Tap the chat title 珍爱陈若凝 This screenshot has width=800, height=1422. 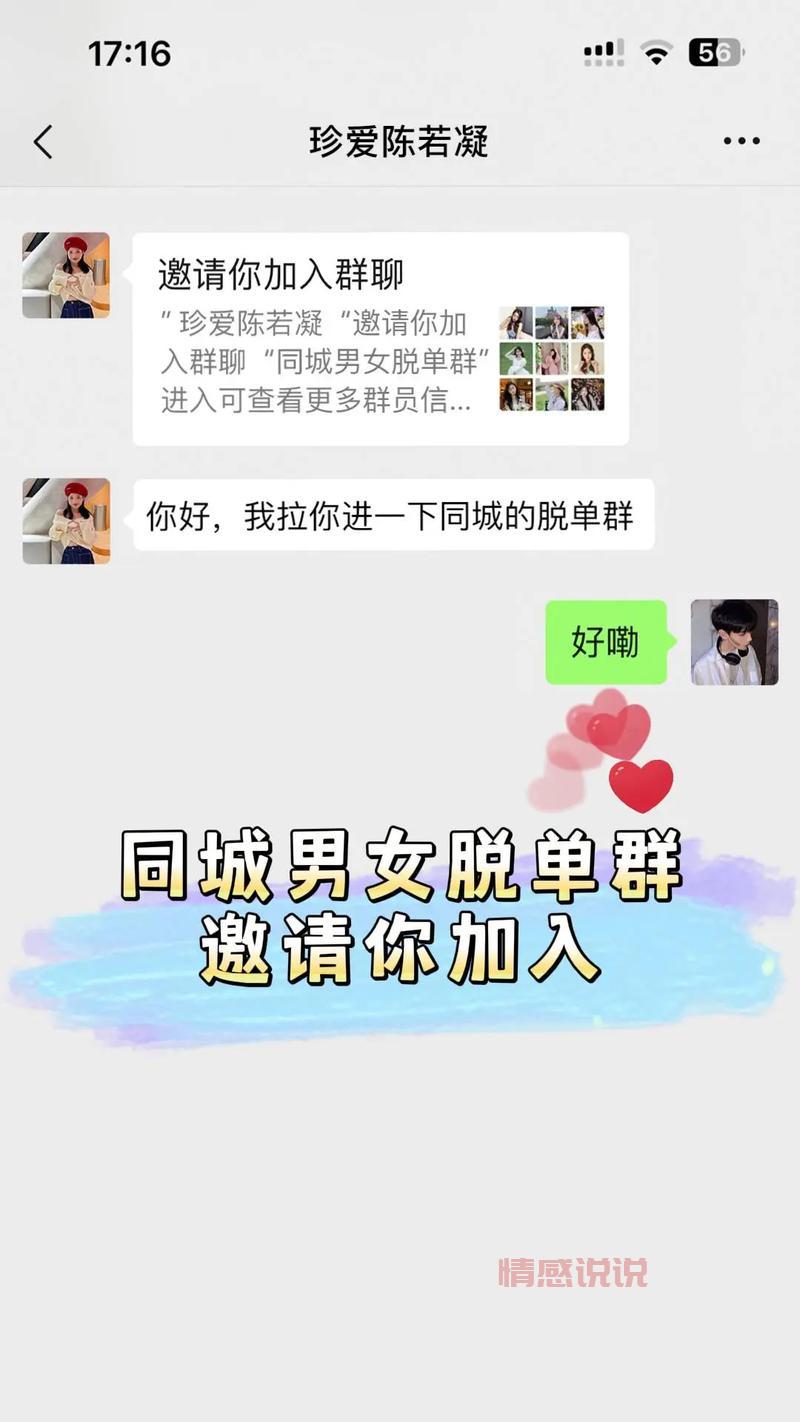point(399,141)
